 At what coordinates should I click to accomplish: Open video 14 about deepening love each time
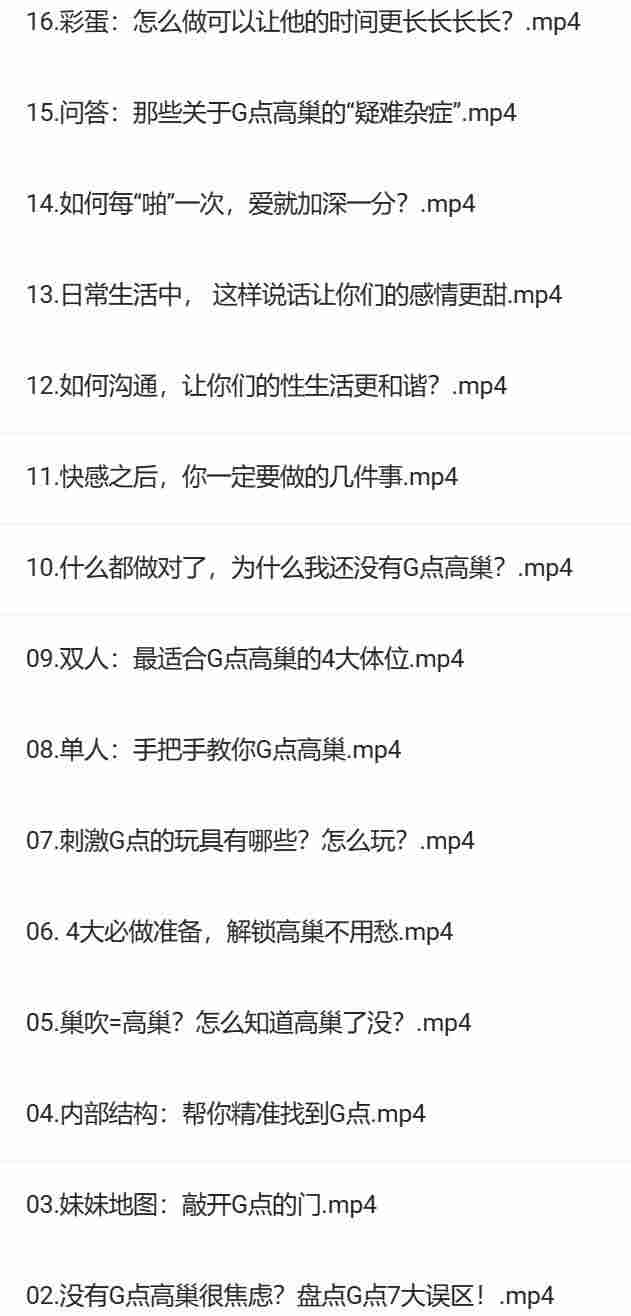pos(250,204)
